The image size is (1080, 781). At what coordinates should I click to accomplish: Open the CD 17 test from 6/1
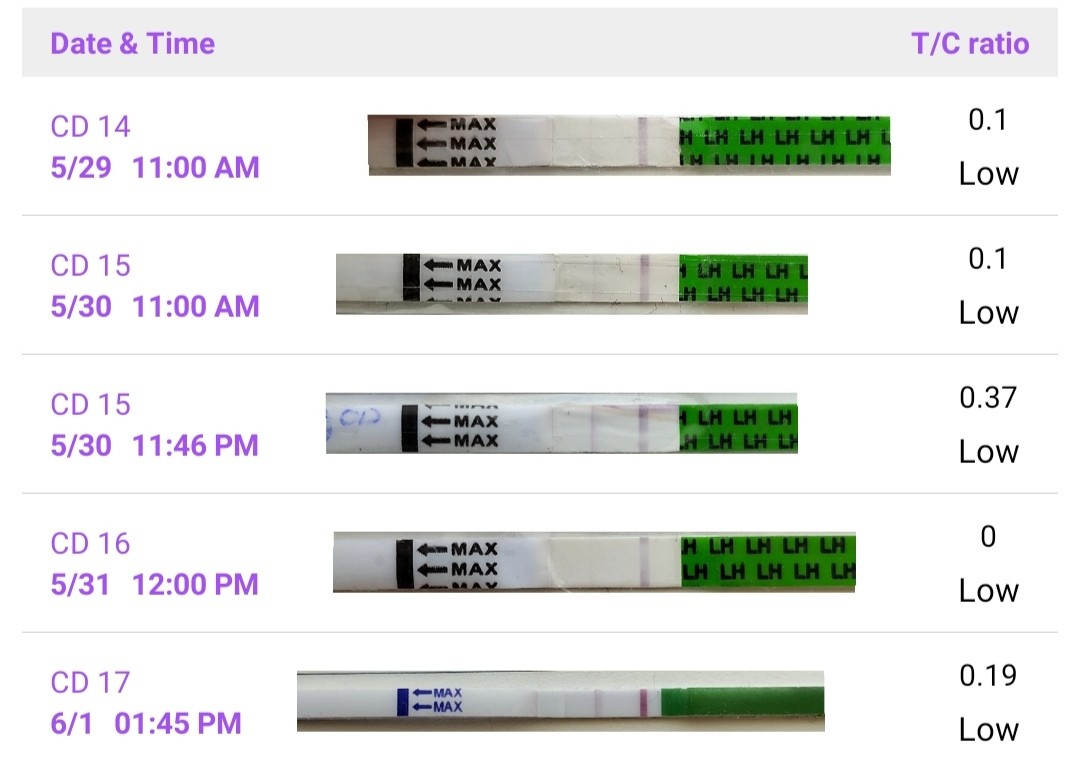pos(146,702)
